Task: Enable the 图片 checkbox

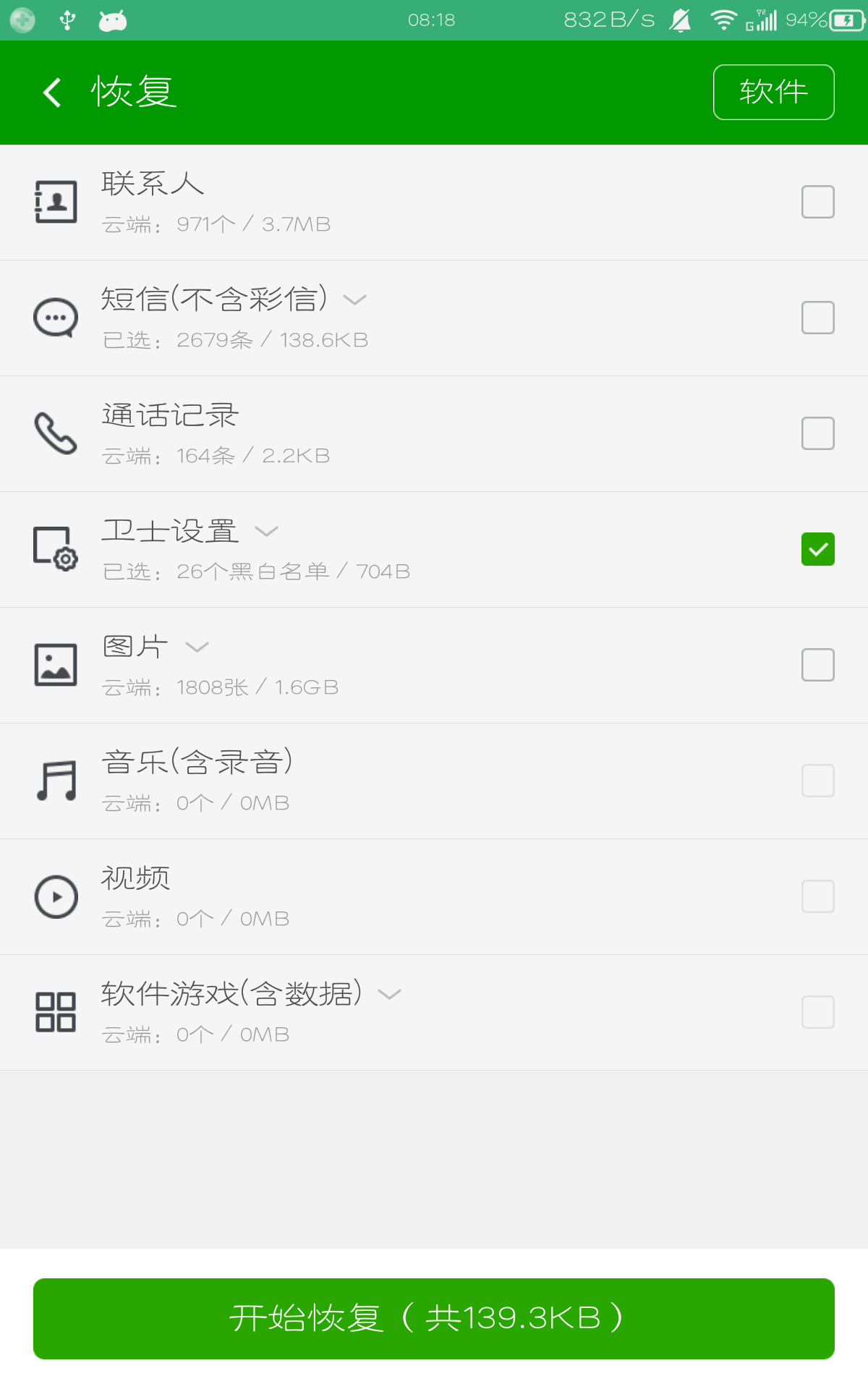Action: coord(817,665)
